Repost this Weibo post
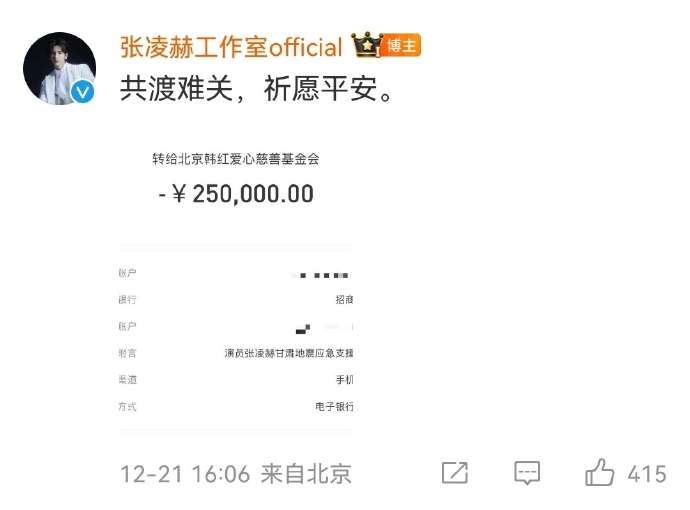The width and height of the screenshot is (690, 510). click(x=454, y=473)
